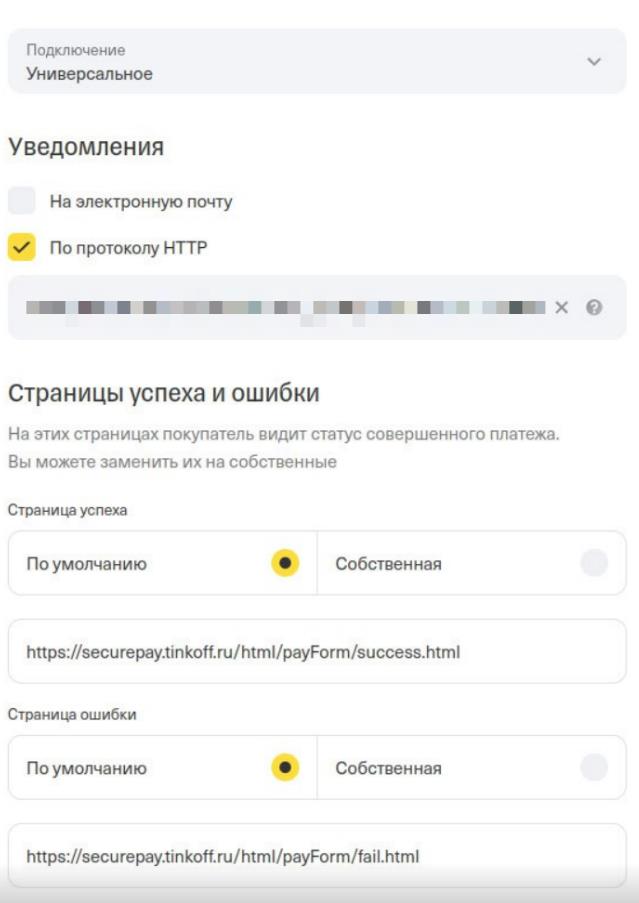This screenshot has width=639, height=903.
Task: Expand the Подключение dropdown
Action: [x=593, y=61]
